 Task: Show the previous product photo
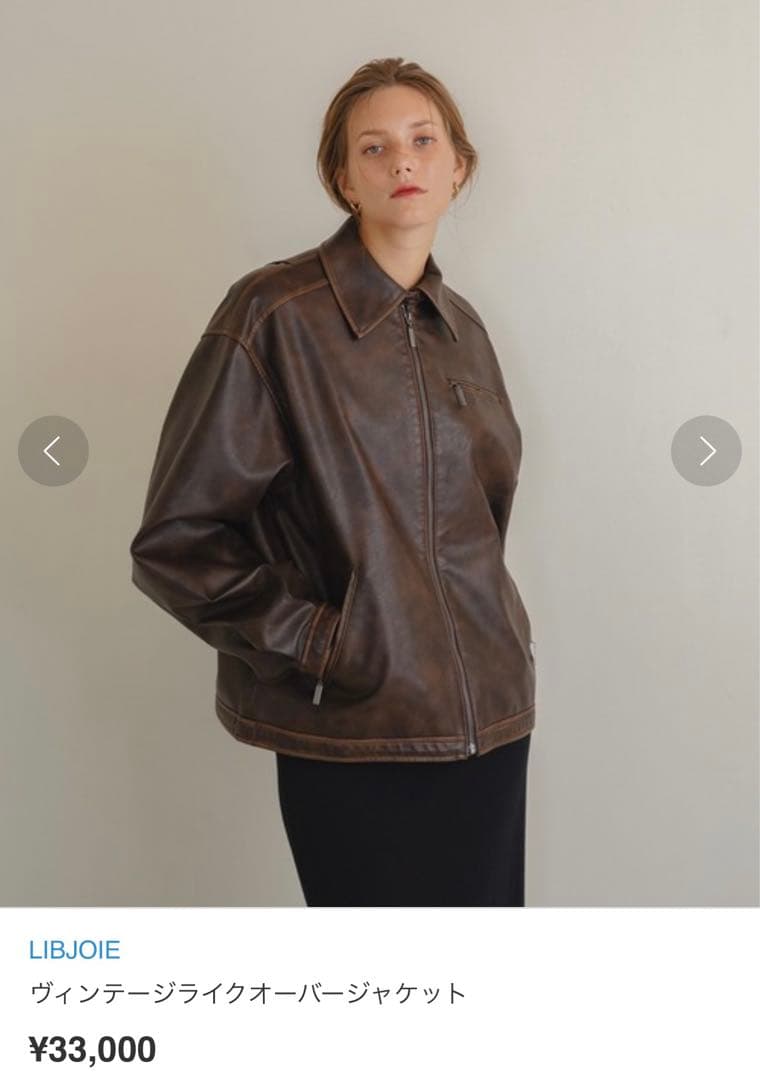(x=53, y=451)
